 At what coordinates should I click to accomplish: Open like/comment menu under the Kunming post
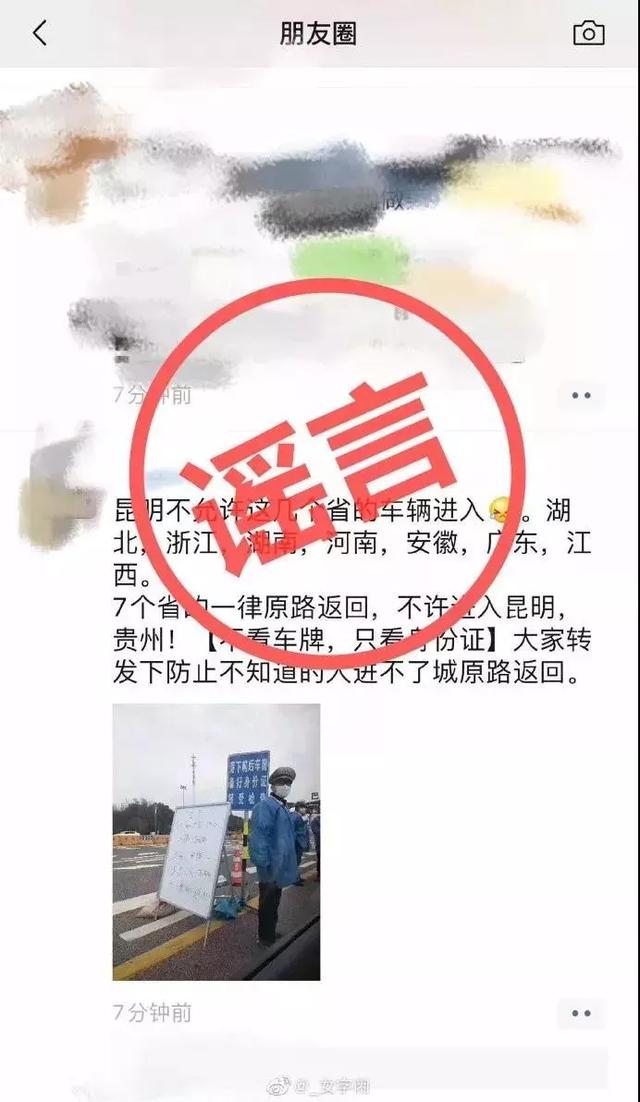pyautogui.click(x=581, y=1013)
